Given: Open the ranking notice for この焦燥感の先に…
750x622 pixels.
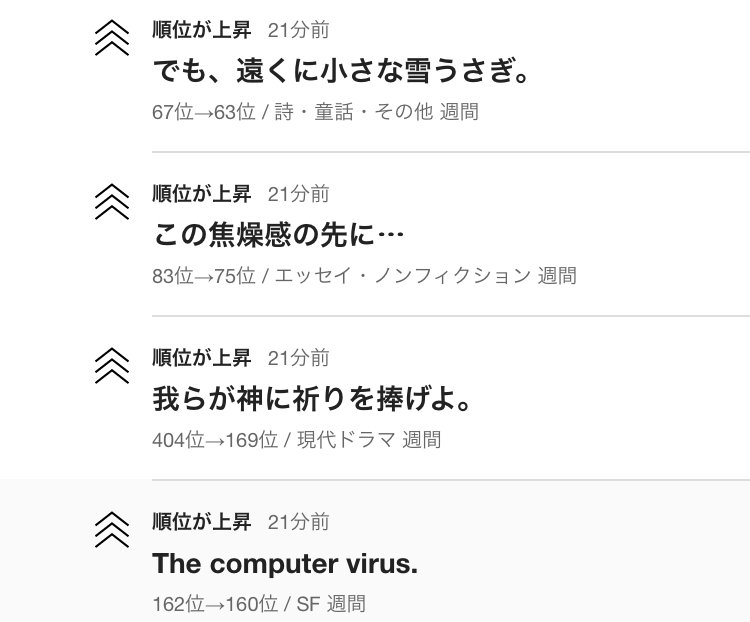Looking at the screenshot, I should point(278,236).
